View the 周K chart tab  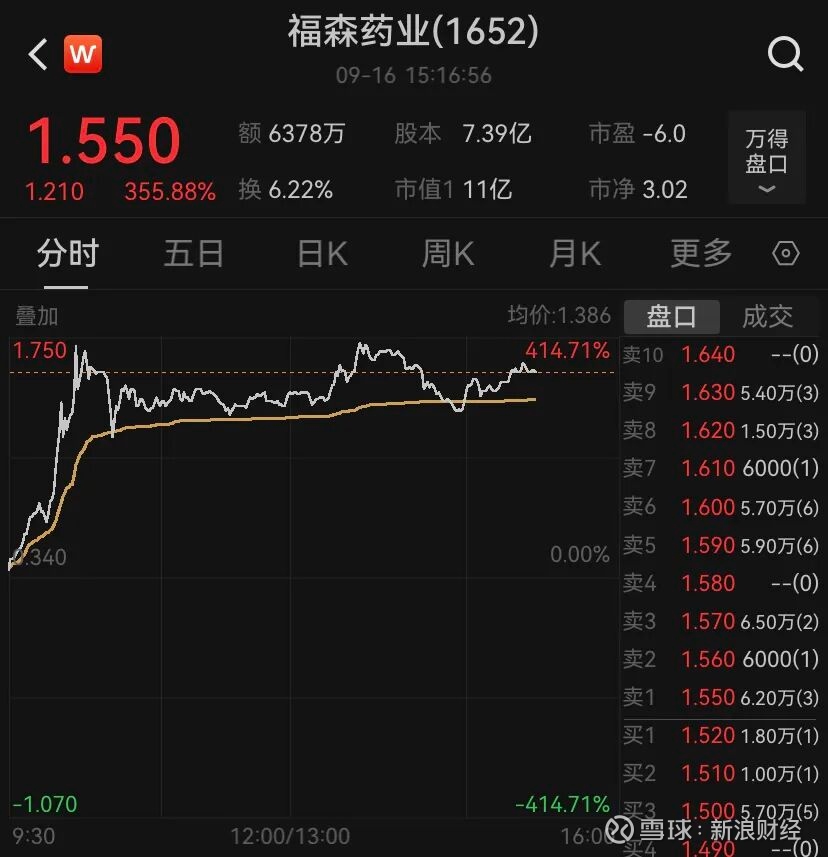click(x=448, y=254)
